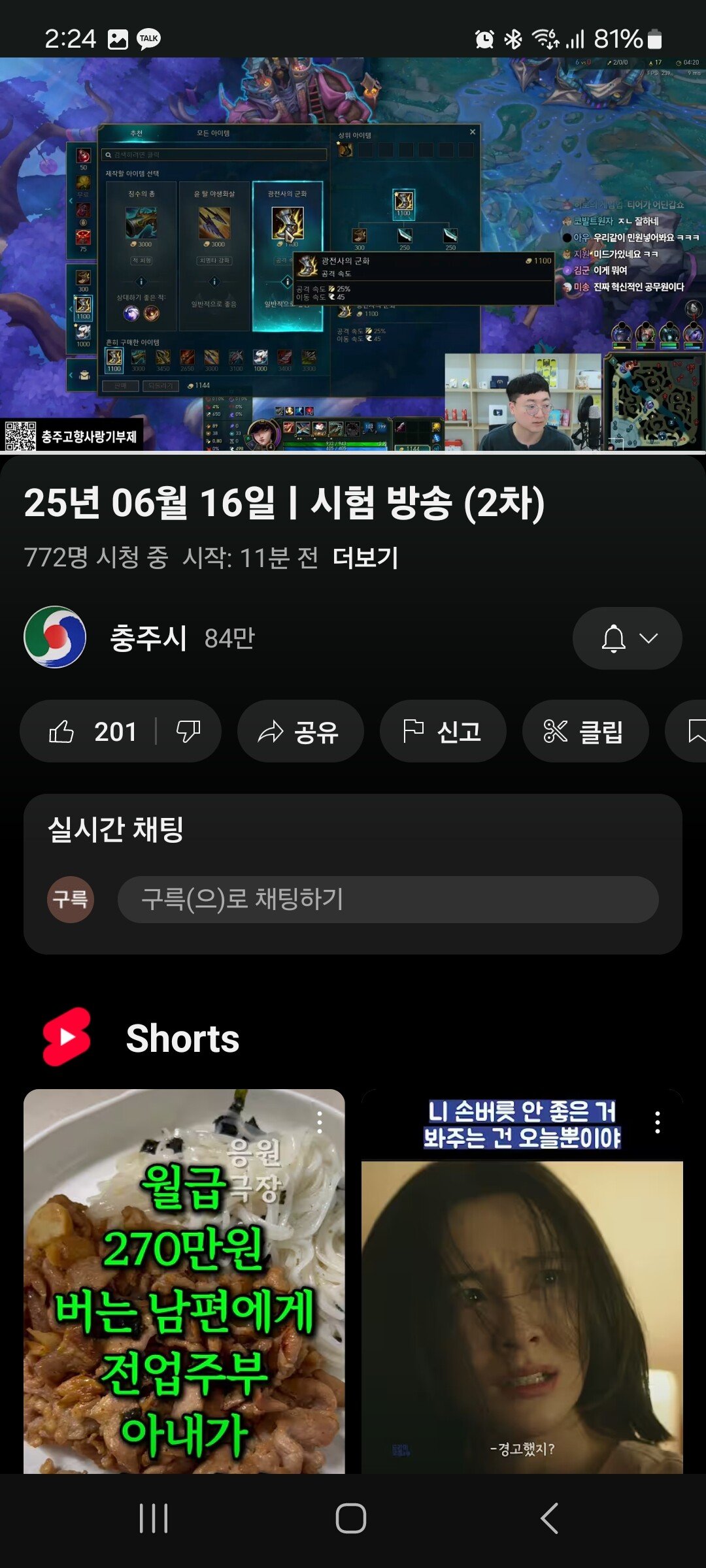Screen dimensions: 706x1568
Task: Open the 실시간 채팅 live chat panel
Action: [116, 830]
